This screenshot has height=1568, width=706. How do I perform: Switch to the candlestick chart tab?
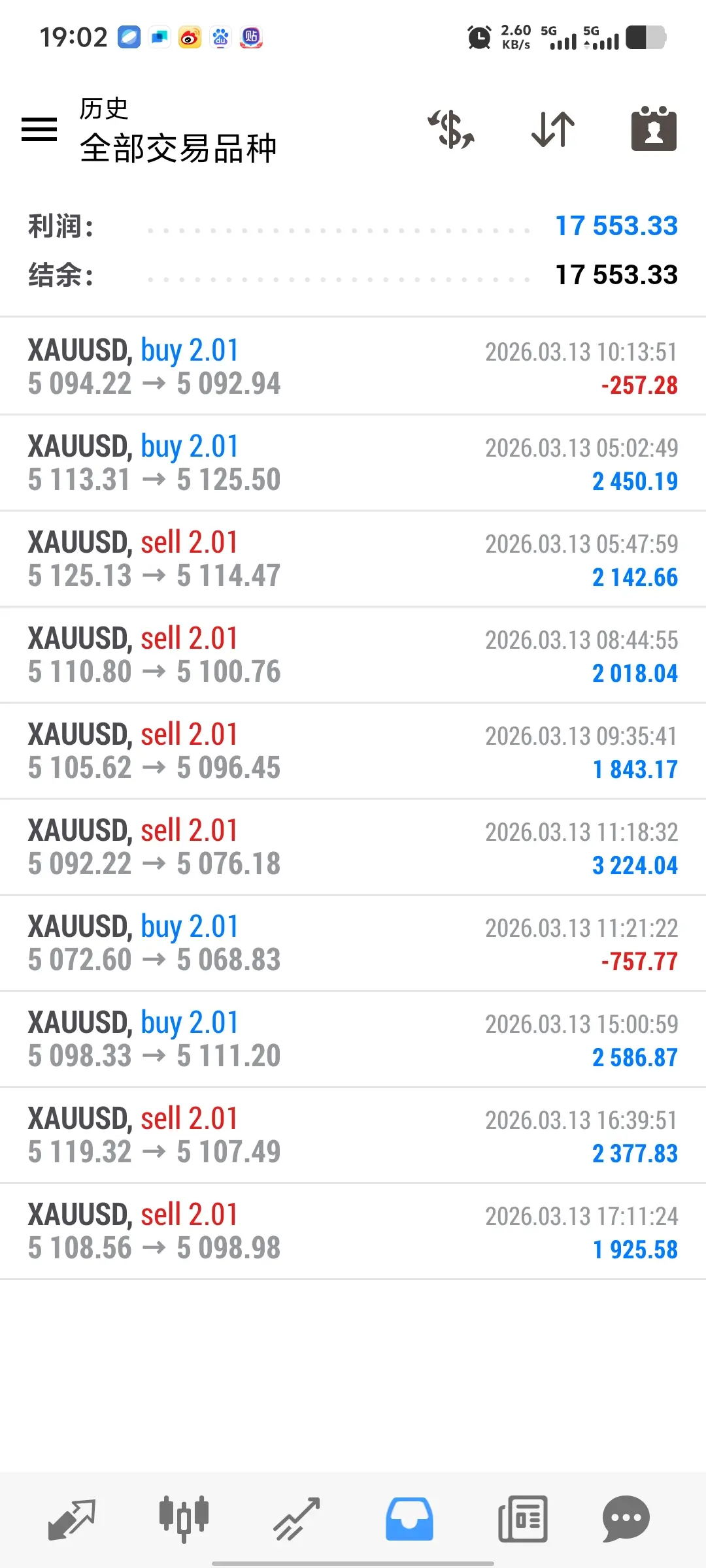click(184, 1519)
